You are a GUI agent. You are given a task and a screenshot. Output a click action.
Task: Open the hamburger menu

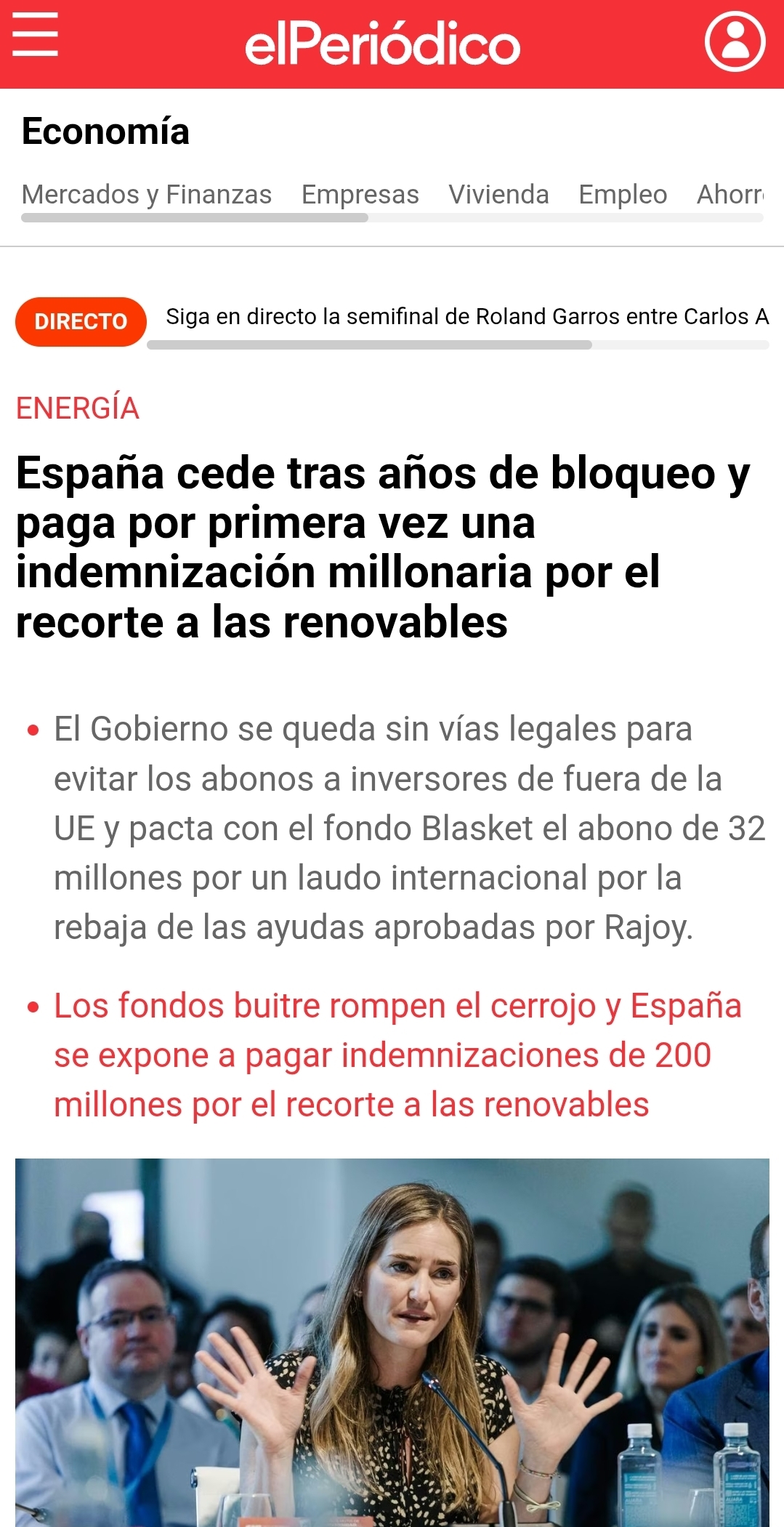(x=35, y=33)
